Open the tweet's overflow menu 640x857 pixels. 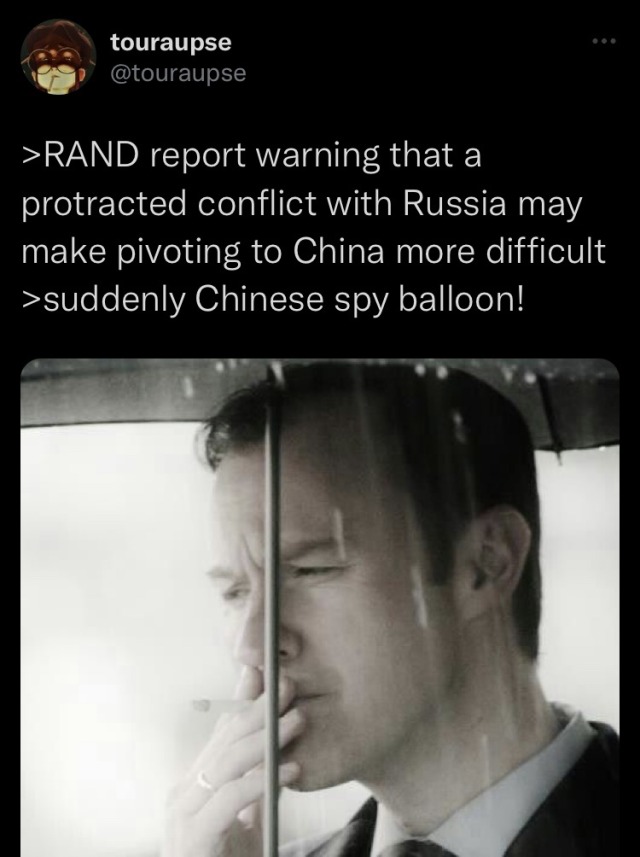click(x=600, y=42)
